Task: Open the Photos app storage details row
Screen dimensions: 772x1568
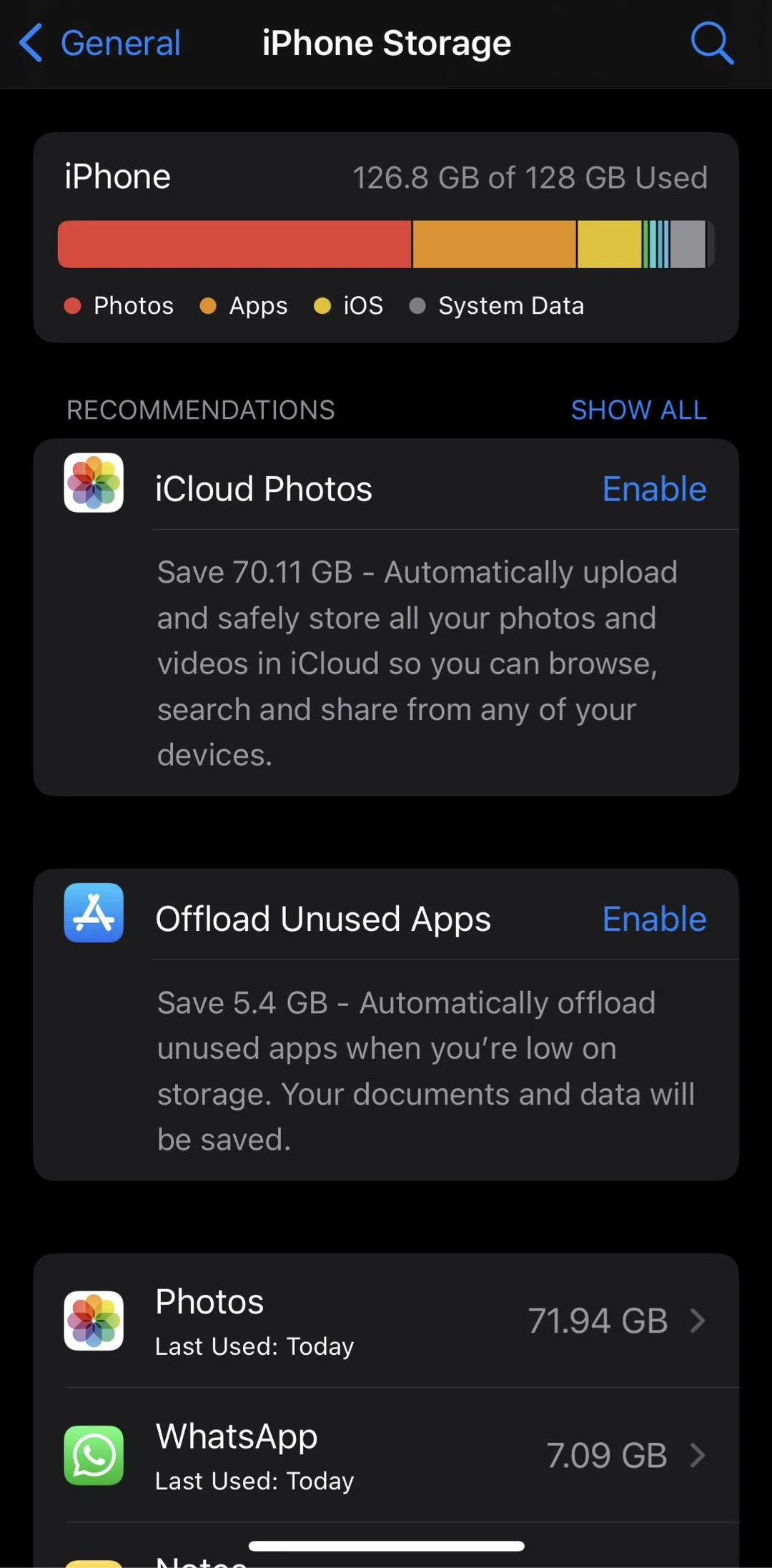Action: [386, 1320]
